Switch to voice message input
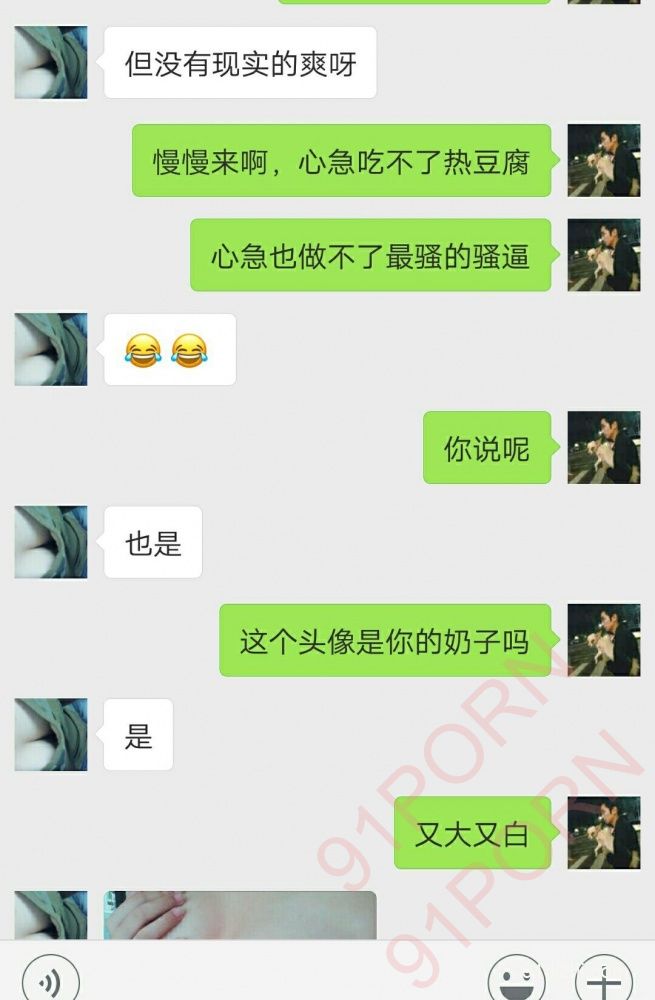Viewport: 655px width, 1000px height. coord(50,979)
